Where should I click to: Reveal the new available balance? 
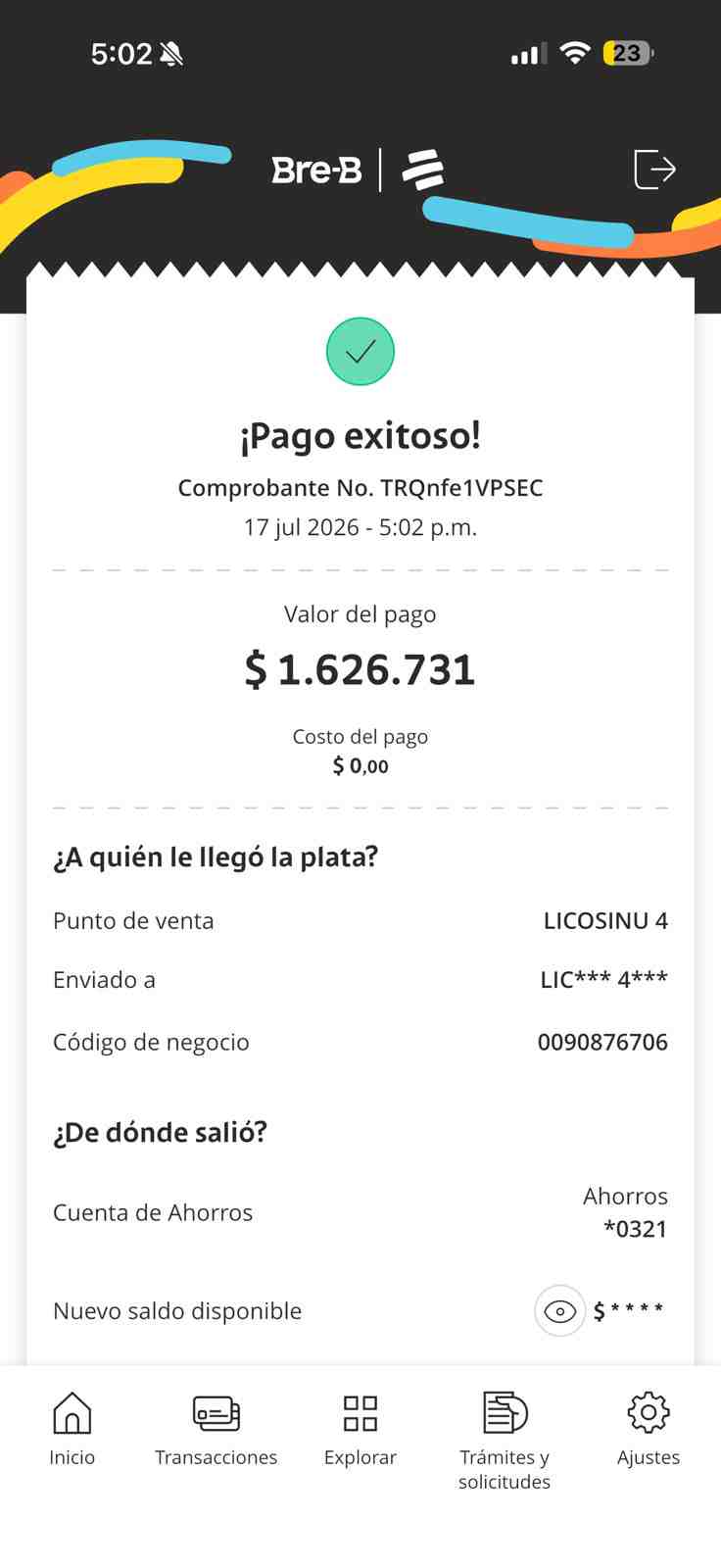(x=559, y=1310)
